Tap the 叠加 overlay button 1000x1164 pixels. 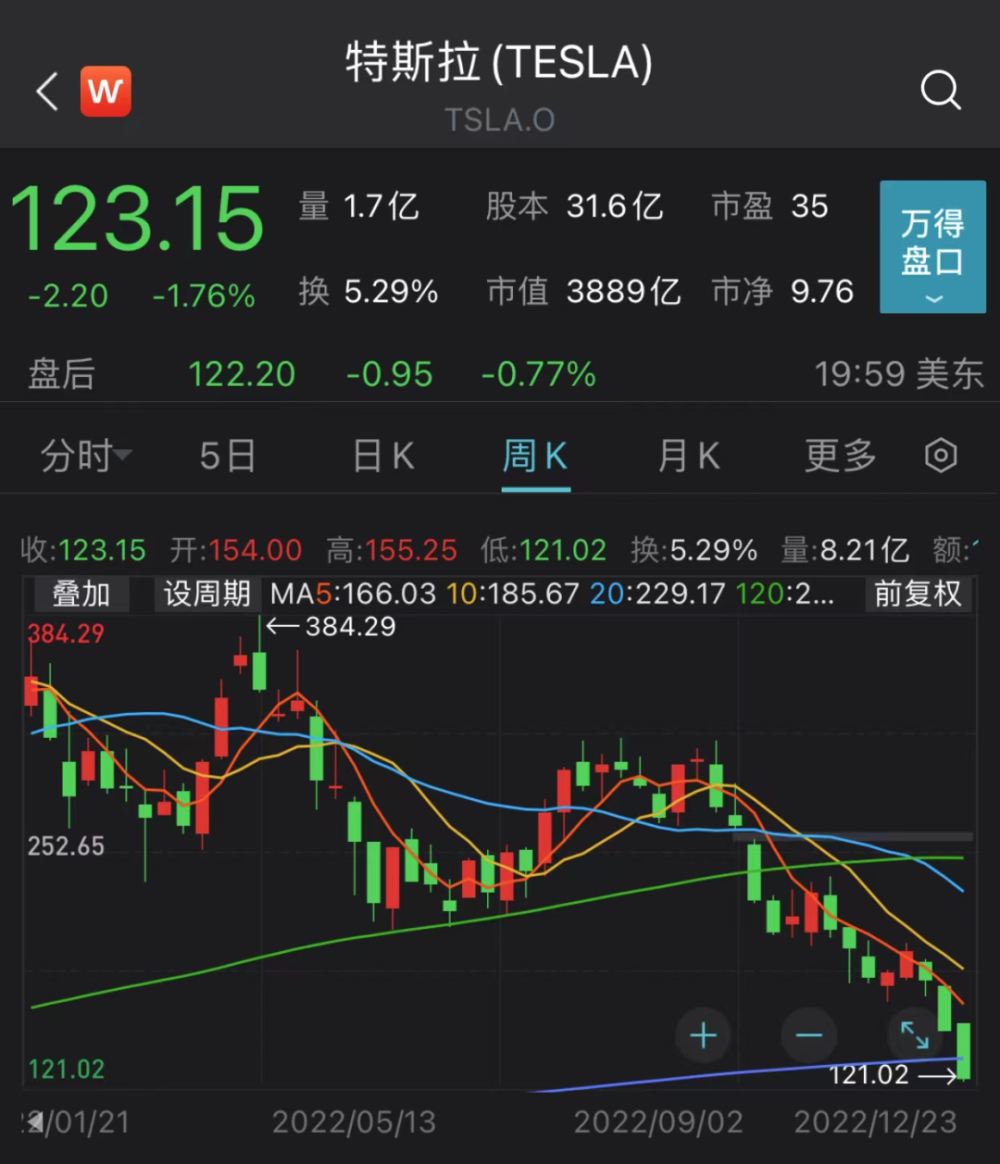tap(81, 594)
